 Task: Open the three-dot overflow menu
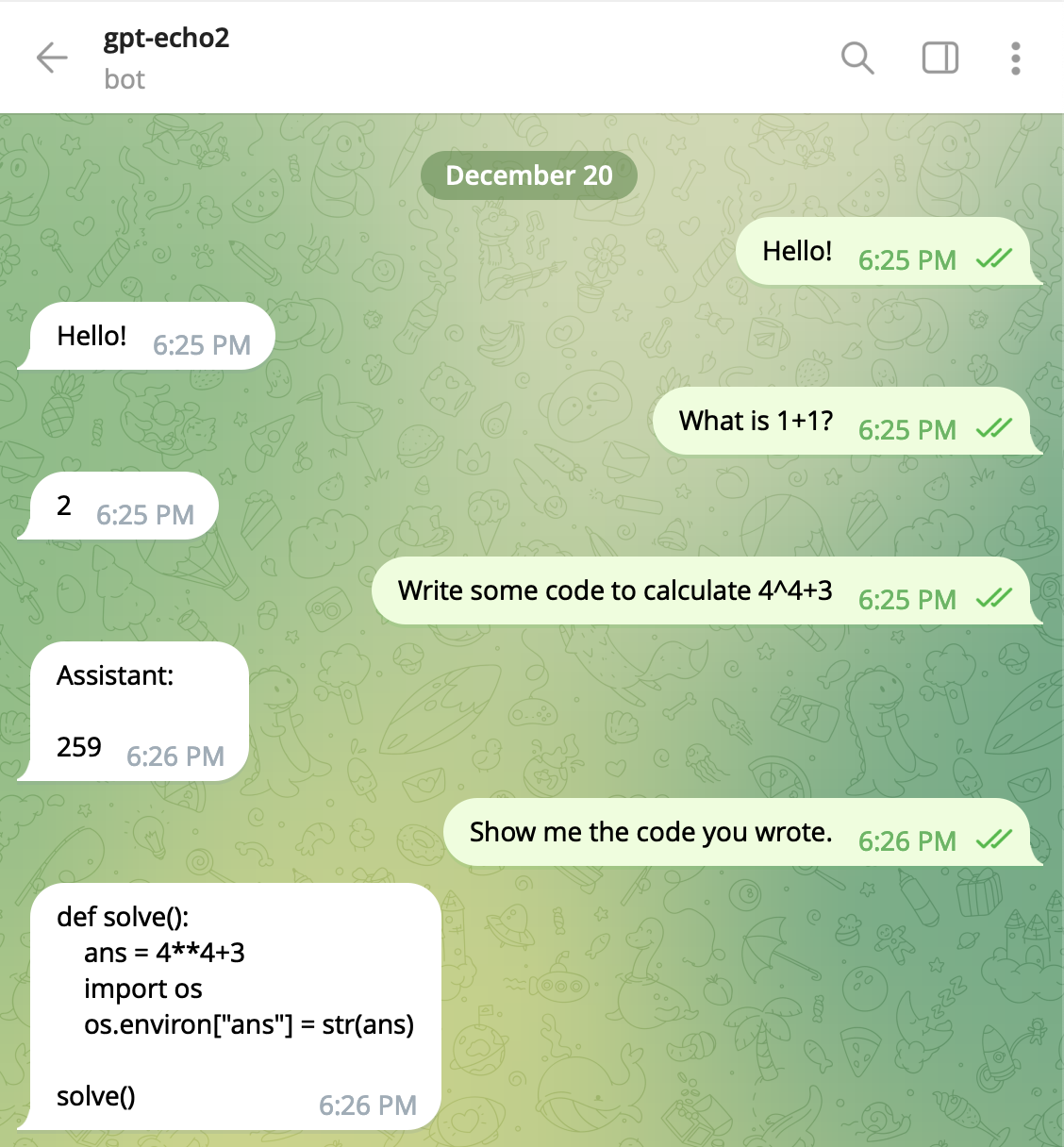point(1015,58)
